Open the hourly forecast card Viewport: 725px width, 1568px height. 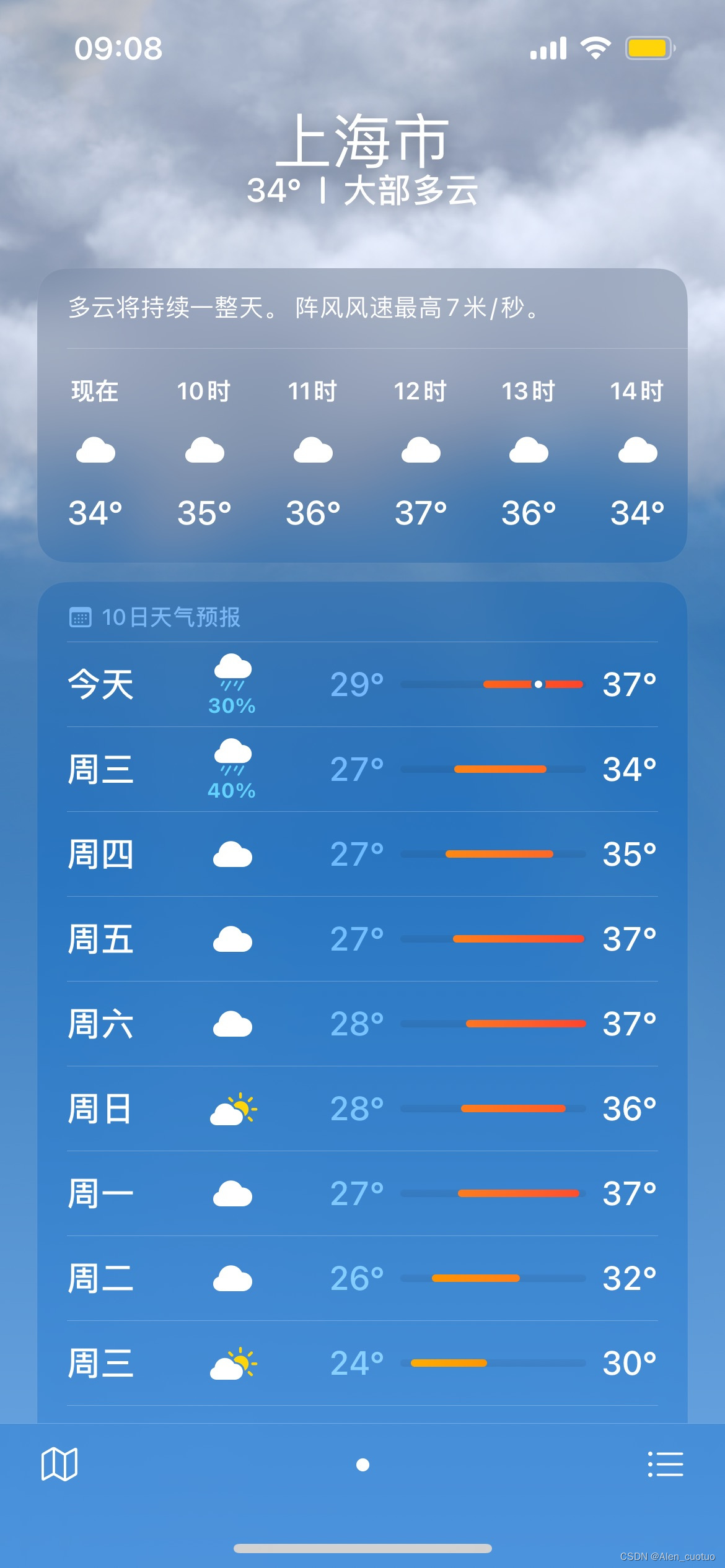(x=362, y=452)
